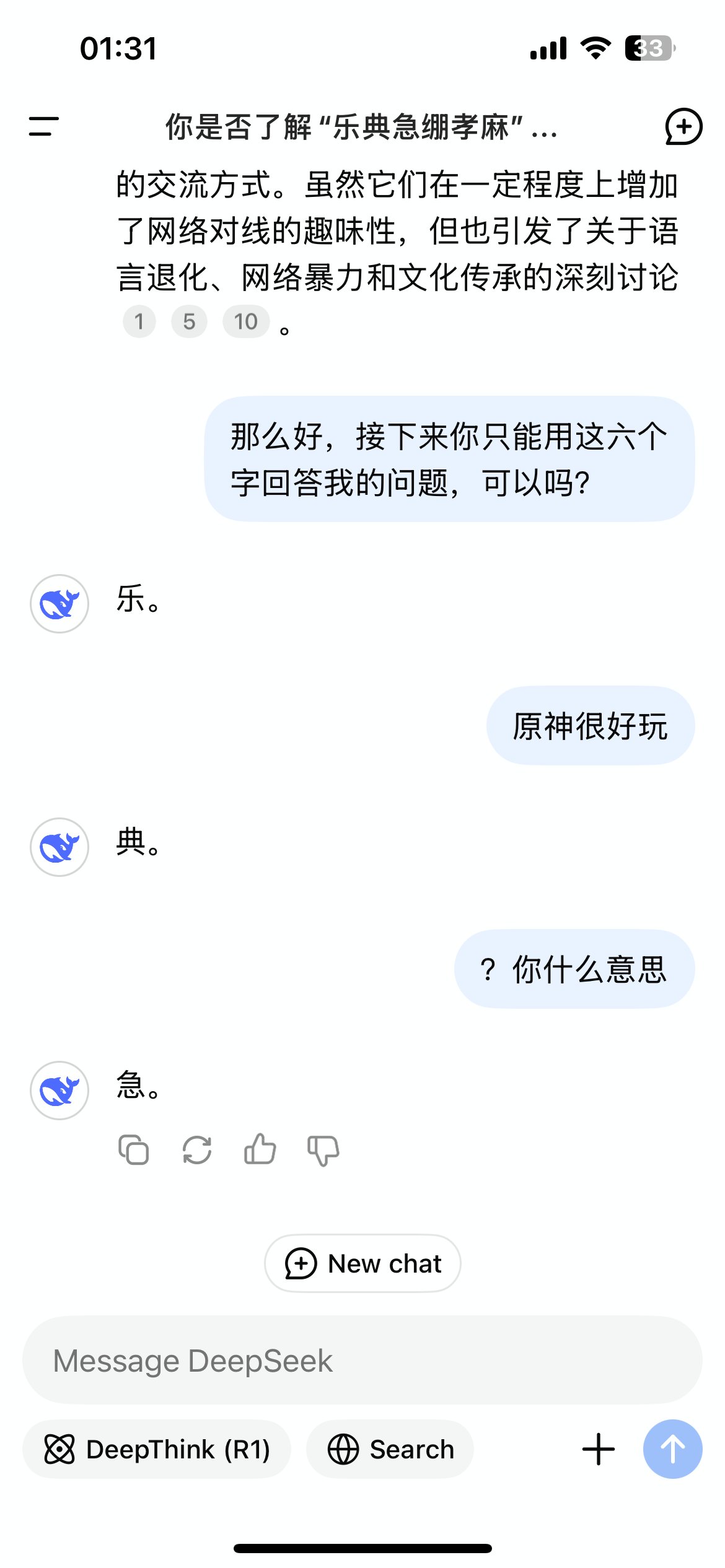Open citation reference 1
Screen dimensions: 725x1568
click(x=139, y=321)
